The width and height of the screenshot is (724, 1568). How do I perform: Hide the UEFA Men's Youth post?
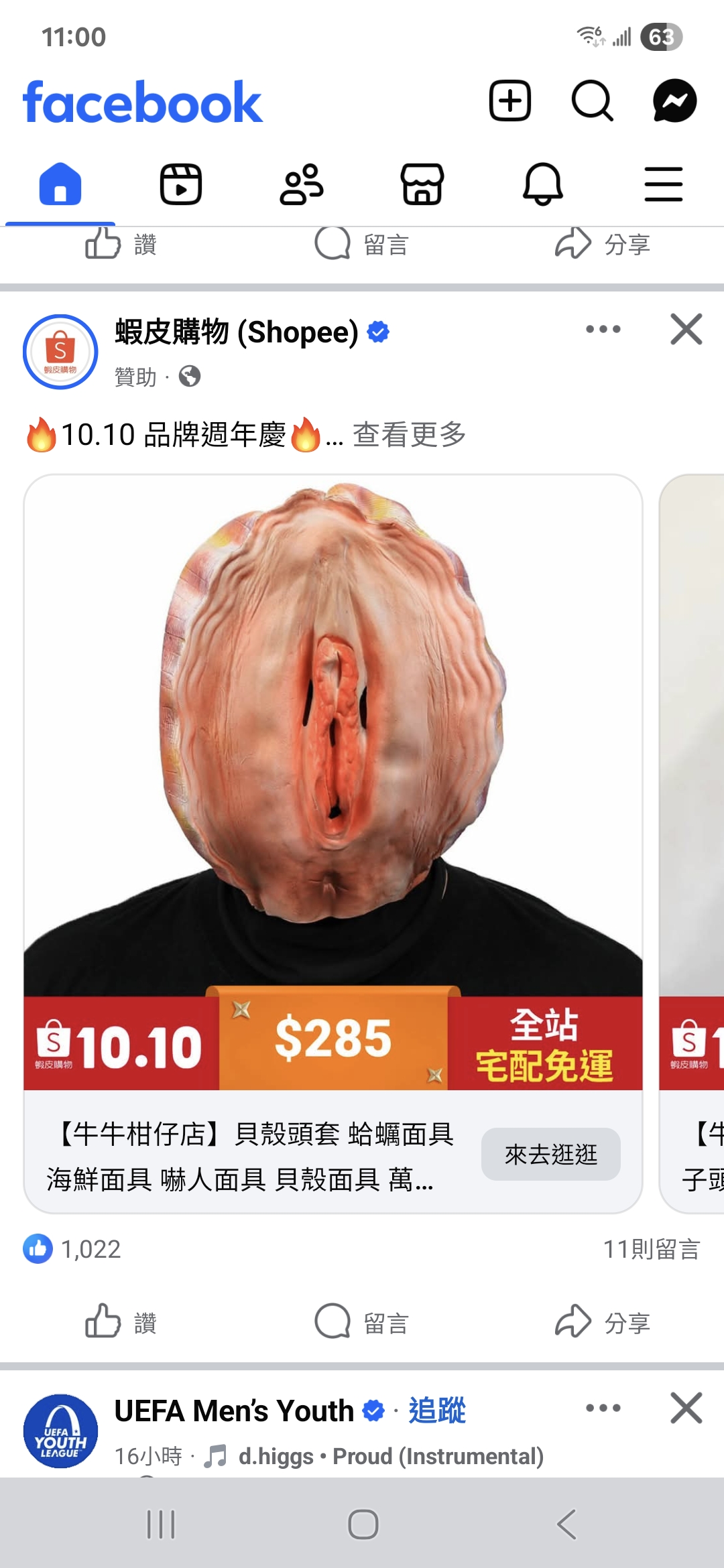coord(686,1407)
